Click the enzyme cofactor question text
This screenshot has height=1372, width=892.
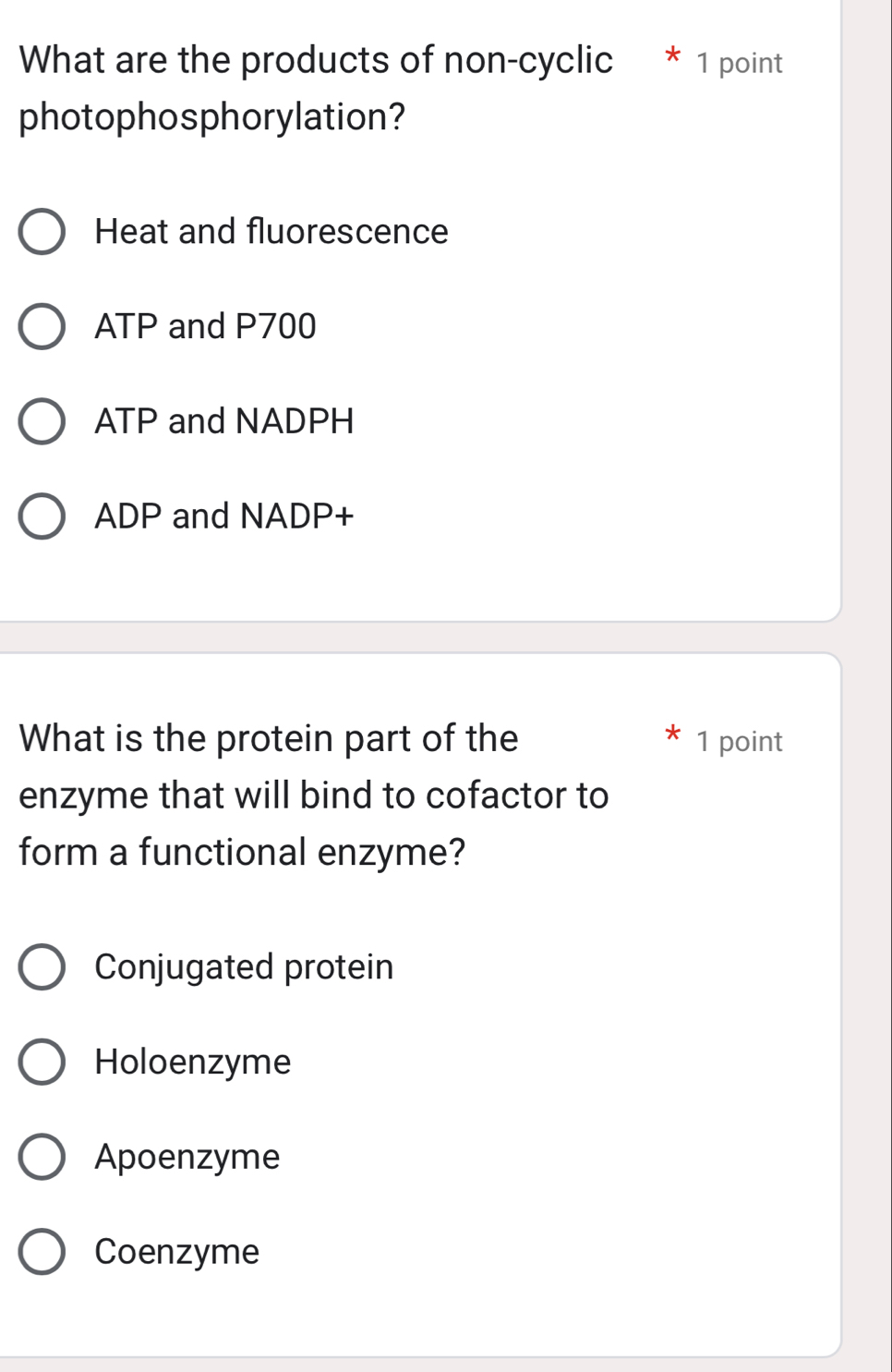[x=314, y=795]
